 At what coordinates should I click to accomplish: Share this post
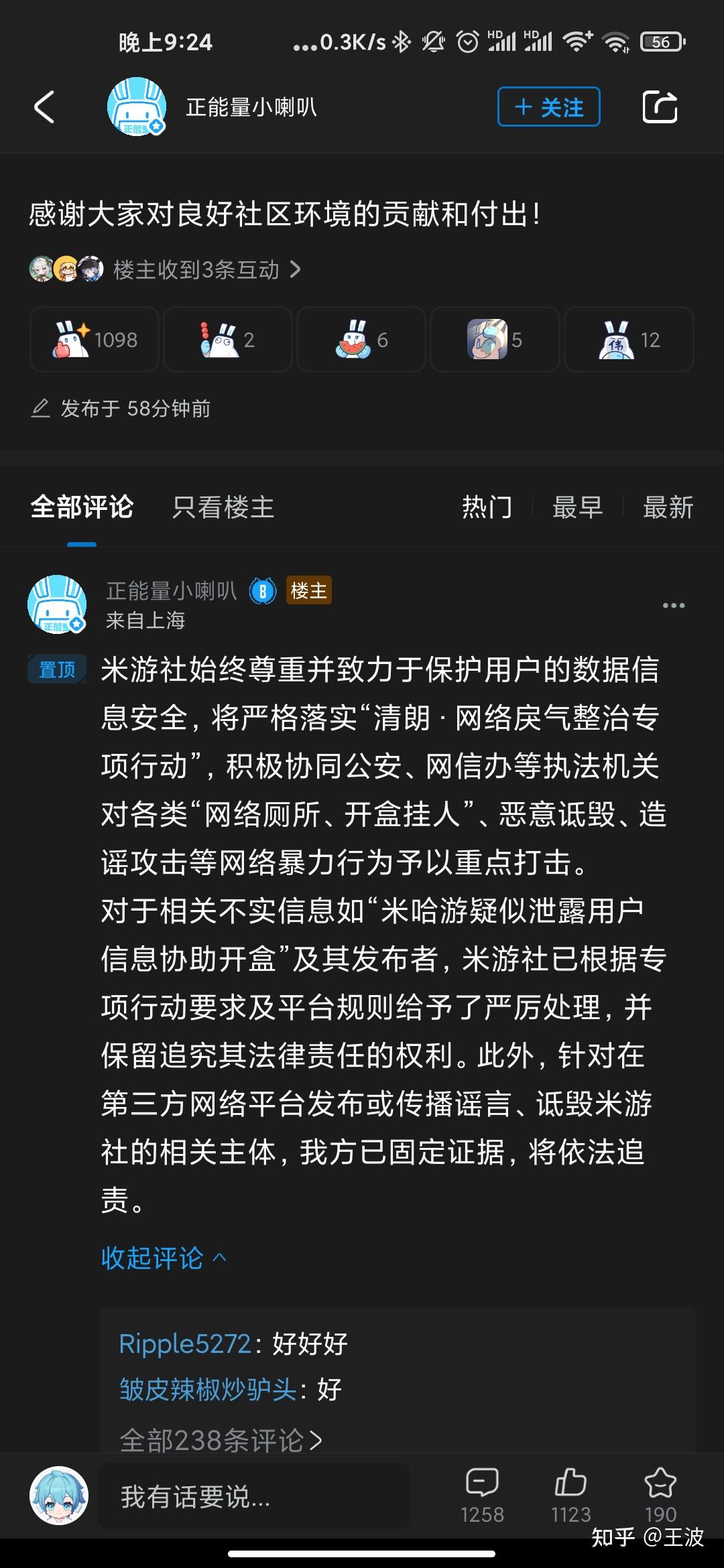click(660, 107)
